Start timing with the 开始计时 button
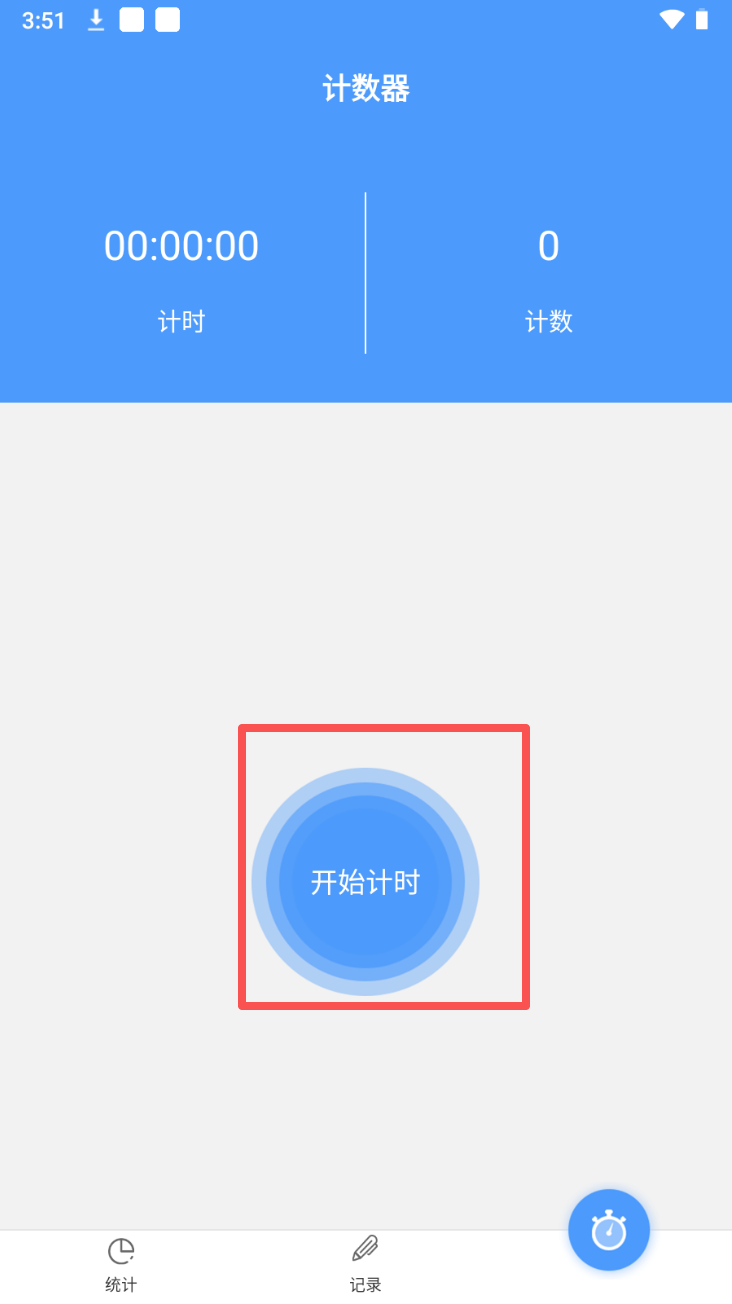 [x=365, y=882]
